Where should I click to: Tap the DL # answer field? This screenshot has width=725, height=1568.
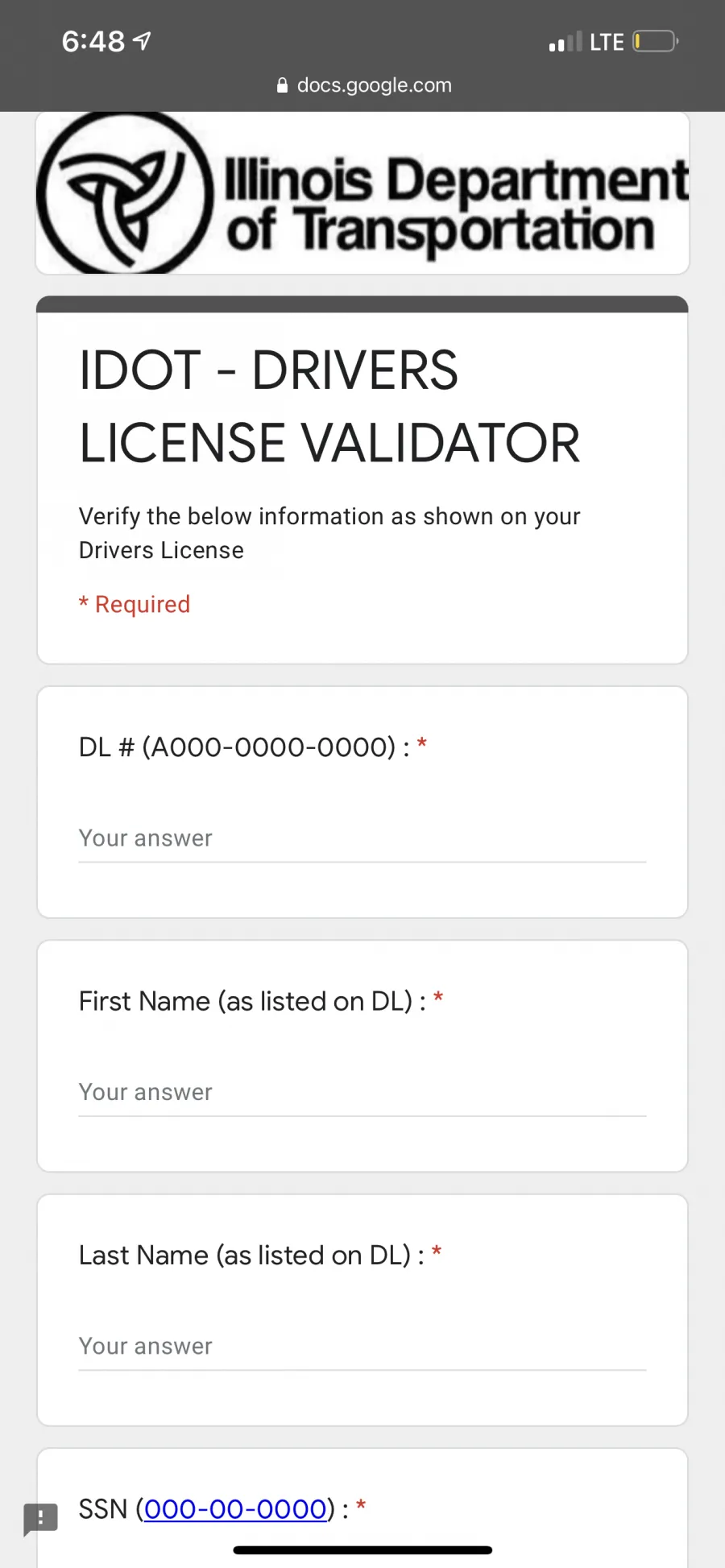(362, 839)
